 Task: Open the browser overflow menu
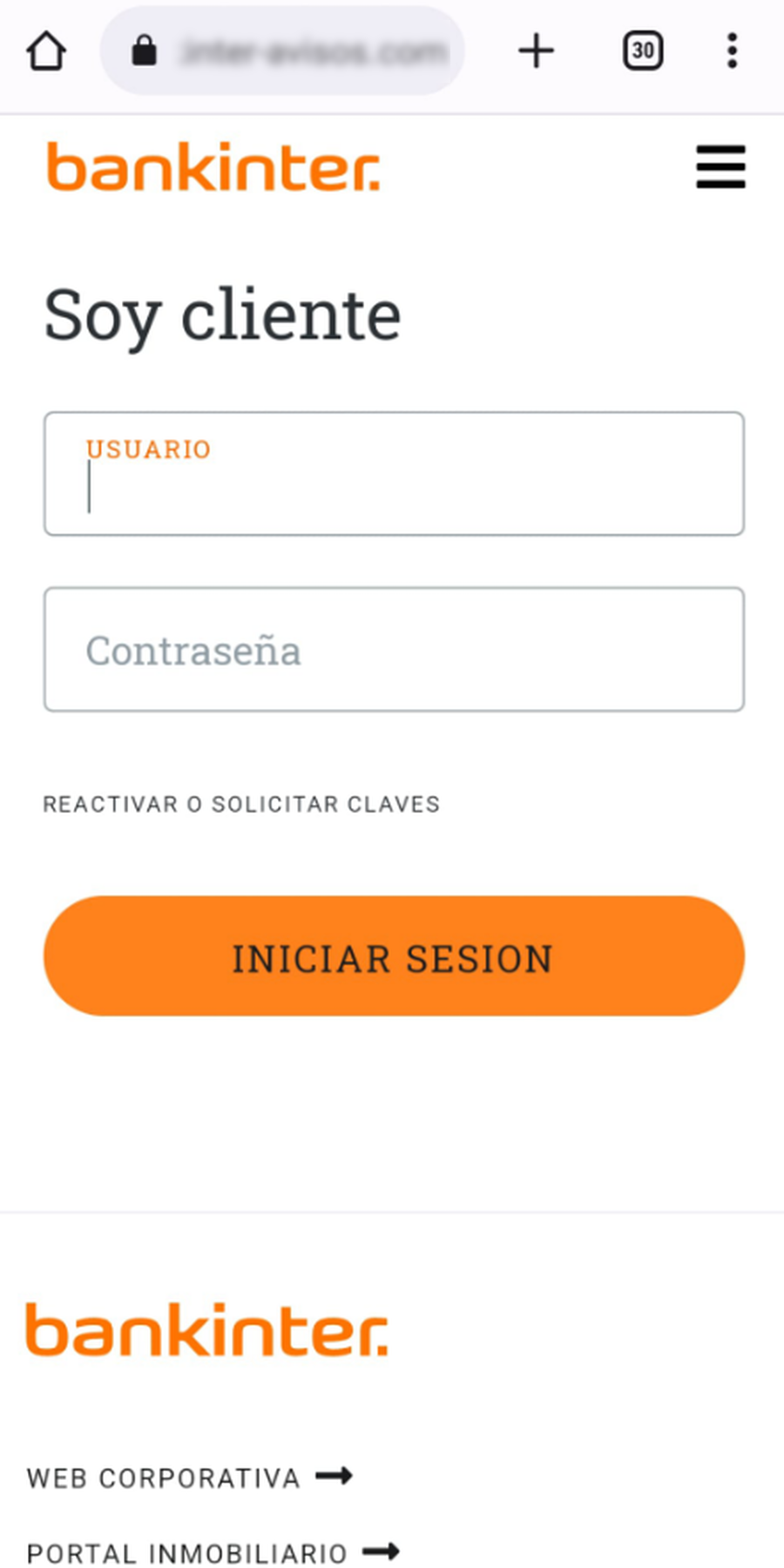tap(732, 51)
